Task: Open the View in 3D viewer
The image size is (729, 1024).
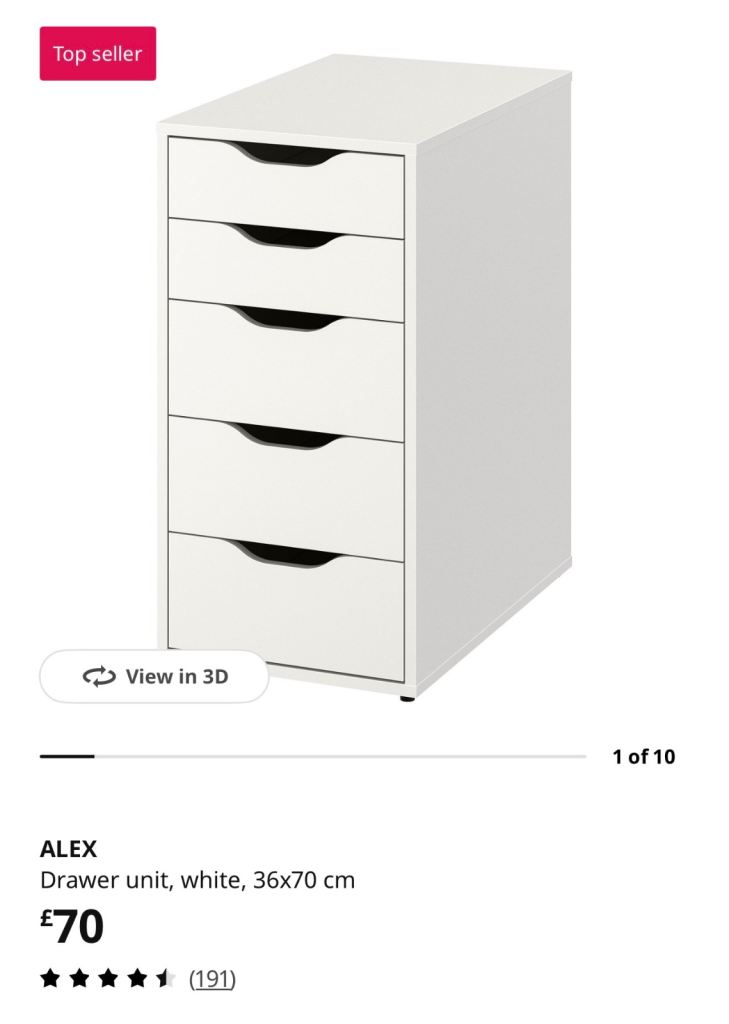Action: click(154, 677)
